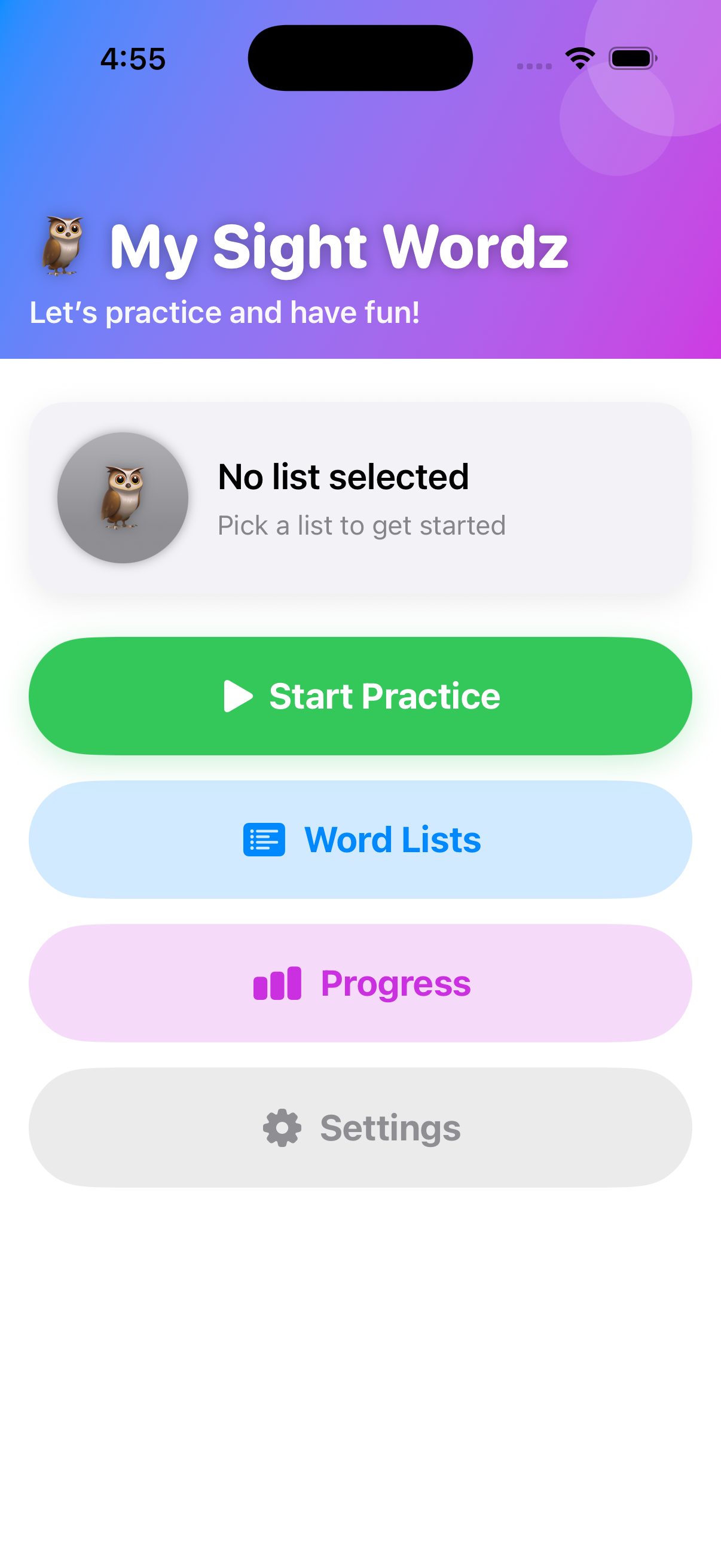
Task: Click the play icon on Start Practice
Action: coord(237,695)
